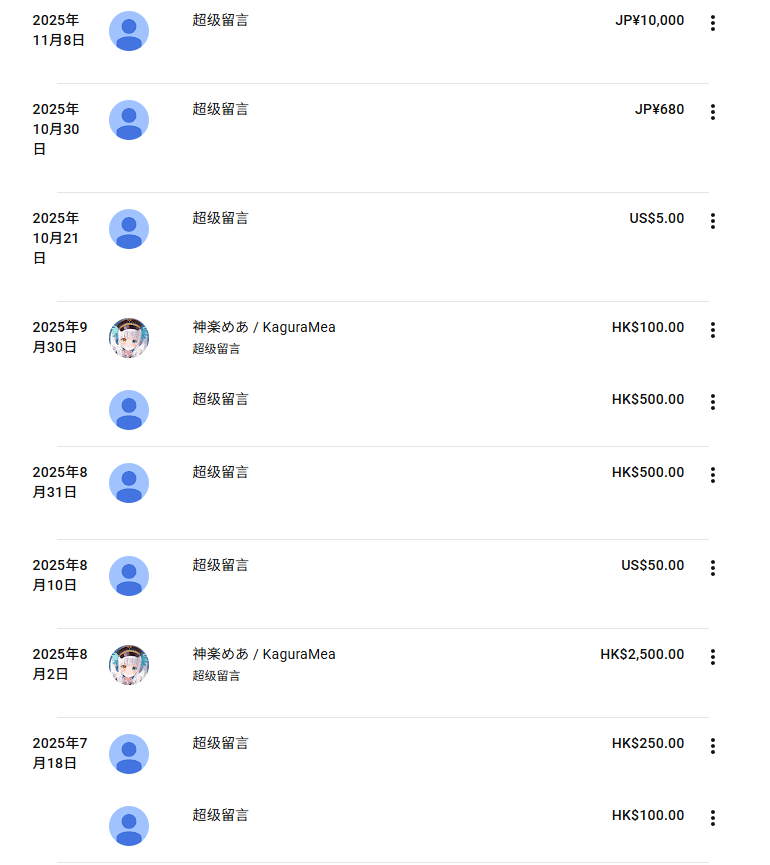Open the KaguraMea entry from August 2
This screenshot has height=865, width=770.
264,654
